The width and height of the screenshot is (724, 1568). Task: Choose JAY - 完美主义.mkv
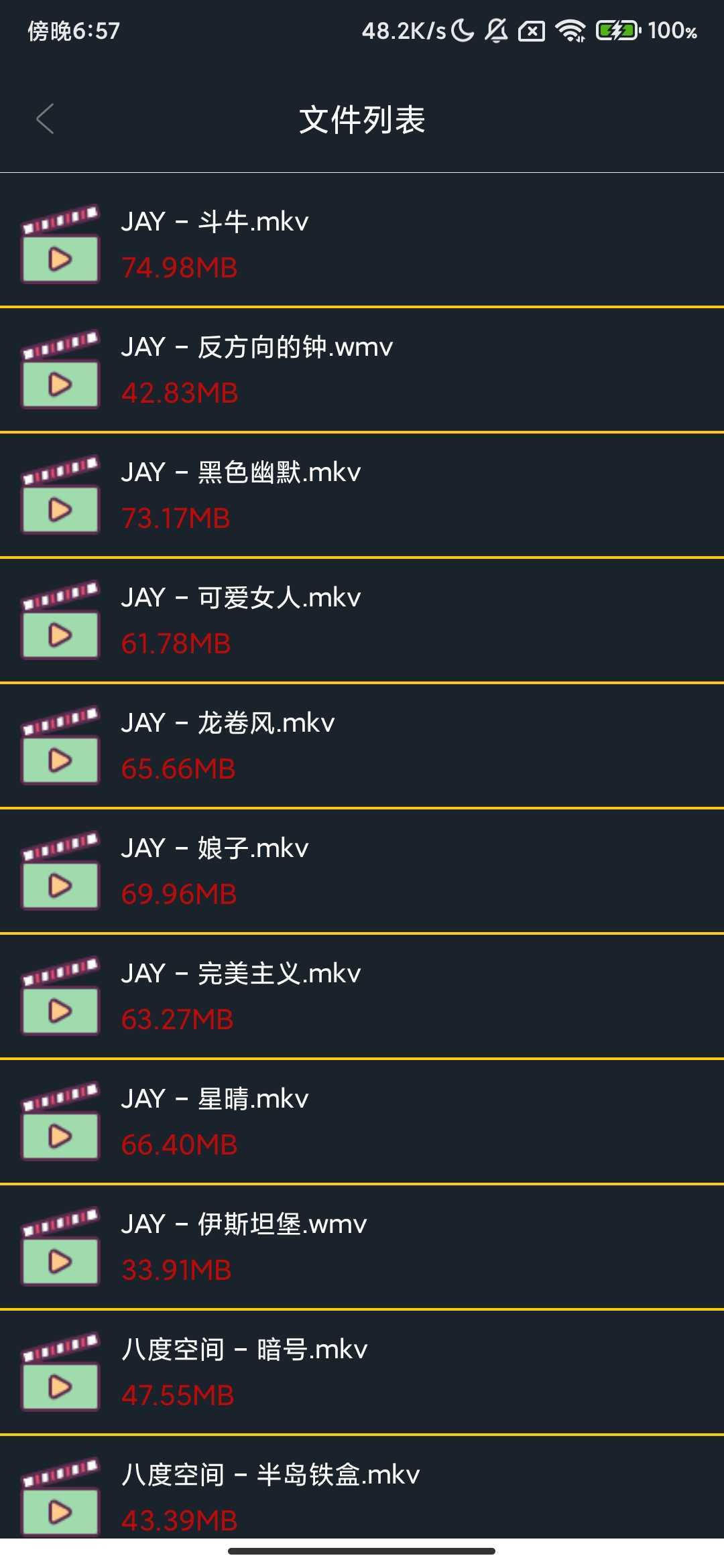click(x=362, y=996)
